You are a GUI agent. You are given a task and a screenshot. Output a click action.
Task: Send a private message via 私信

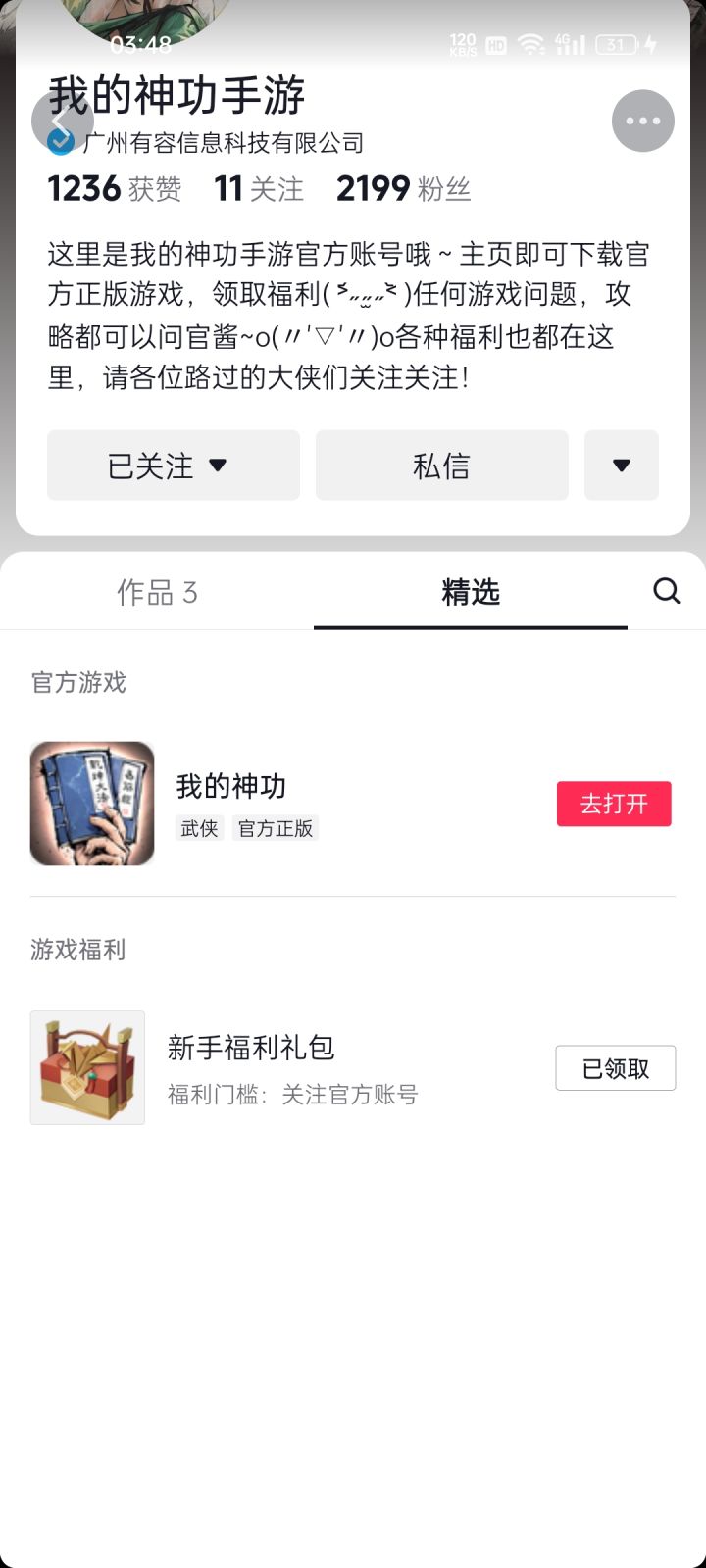[441, 465]
